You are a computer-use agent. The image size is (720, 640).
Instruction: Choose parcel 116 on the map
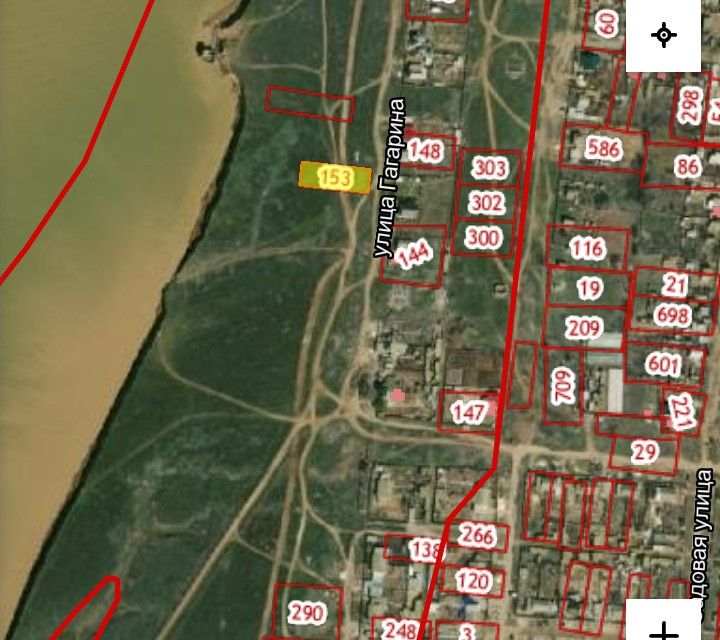(588, 248)
